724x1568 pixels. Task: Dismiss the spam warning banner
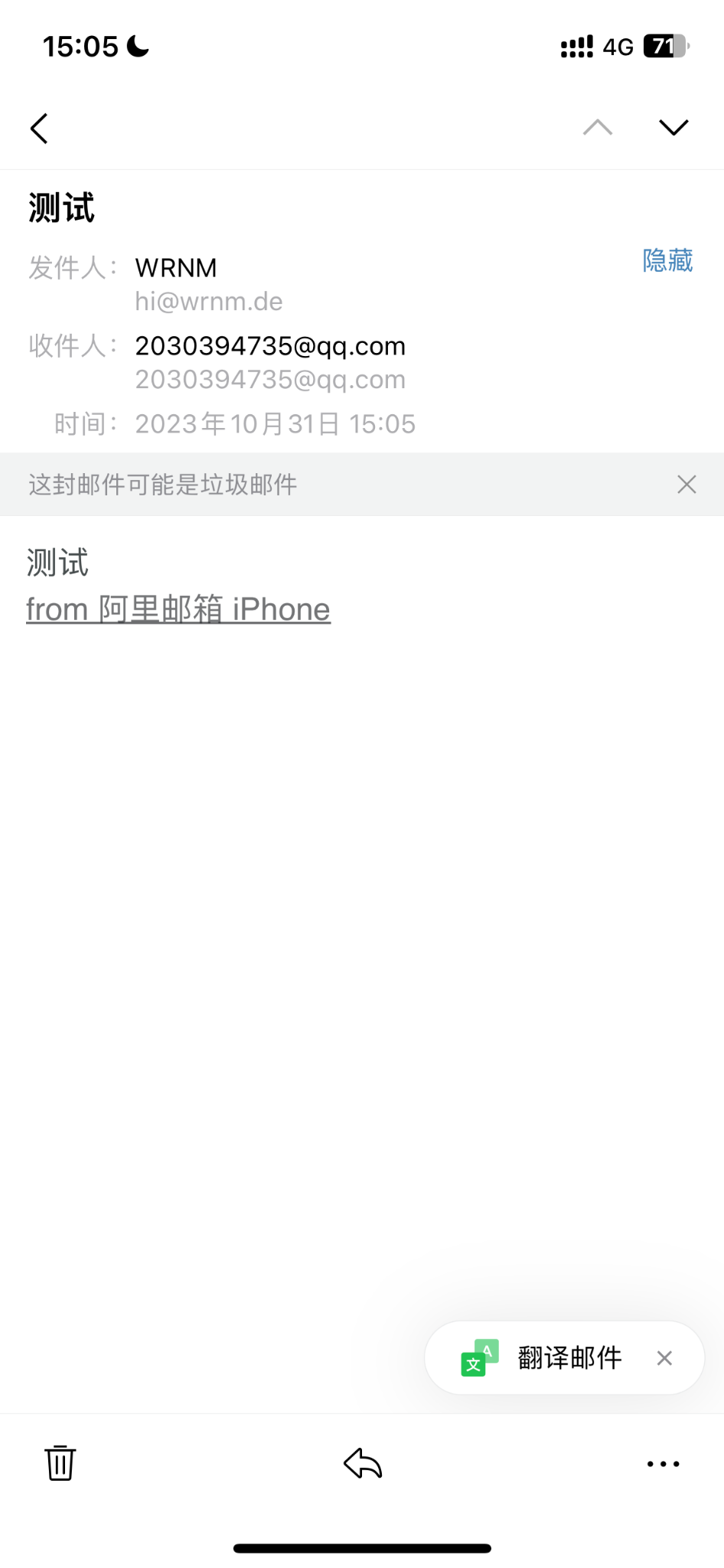coord(686,484)
